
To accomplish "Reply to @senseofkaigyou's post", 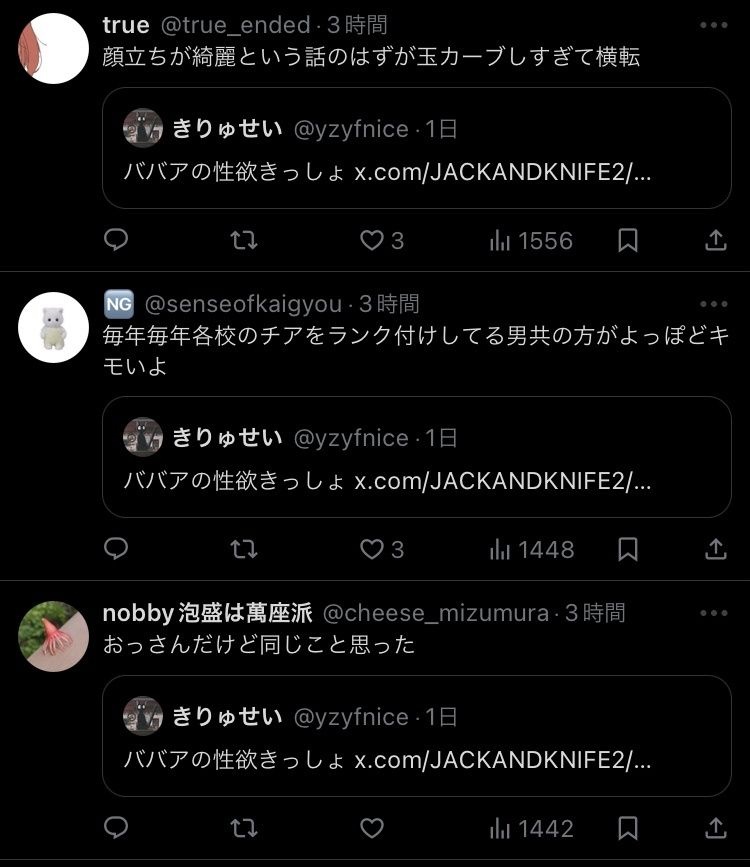I will click(x=117, y=549).
